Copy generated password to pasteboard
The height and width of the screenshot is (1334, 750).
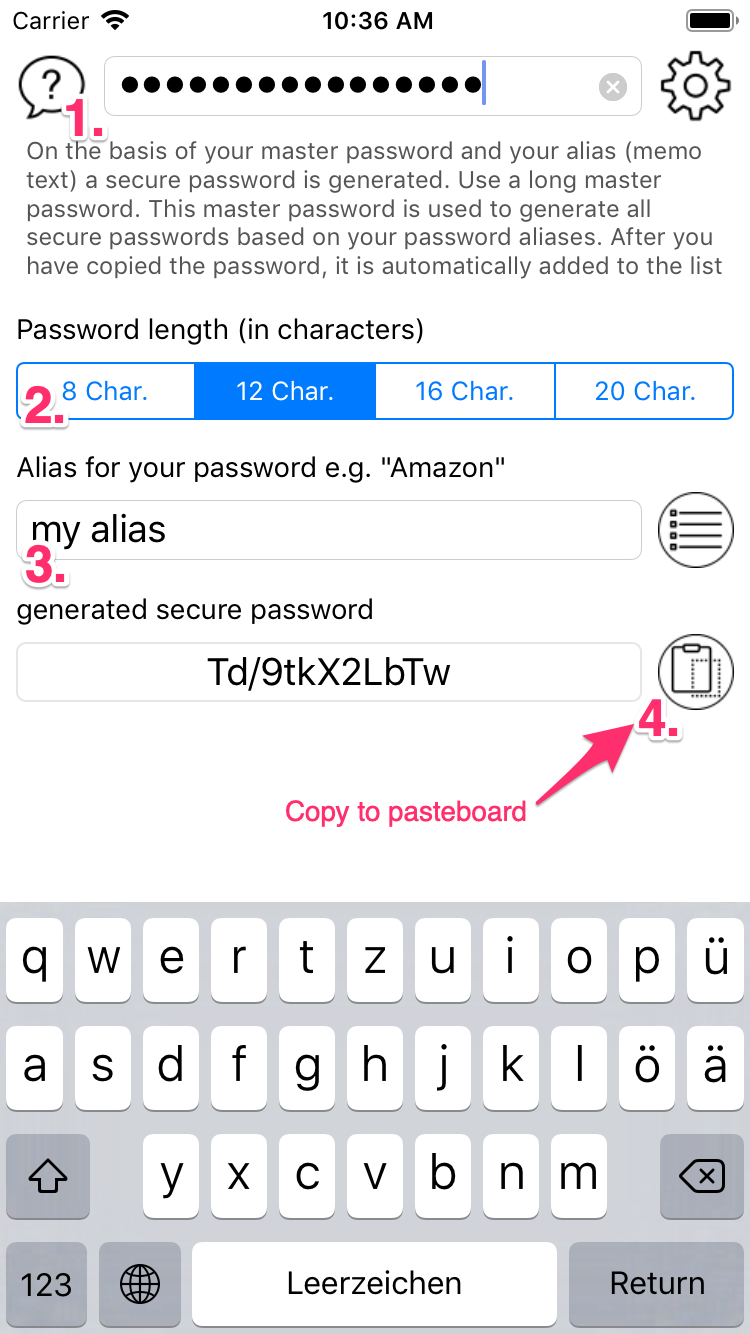[696, 672]
